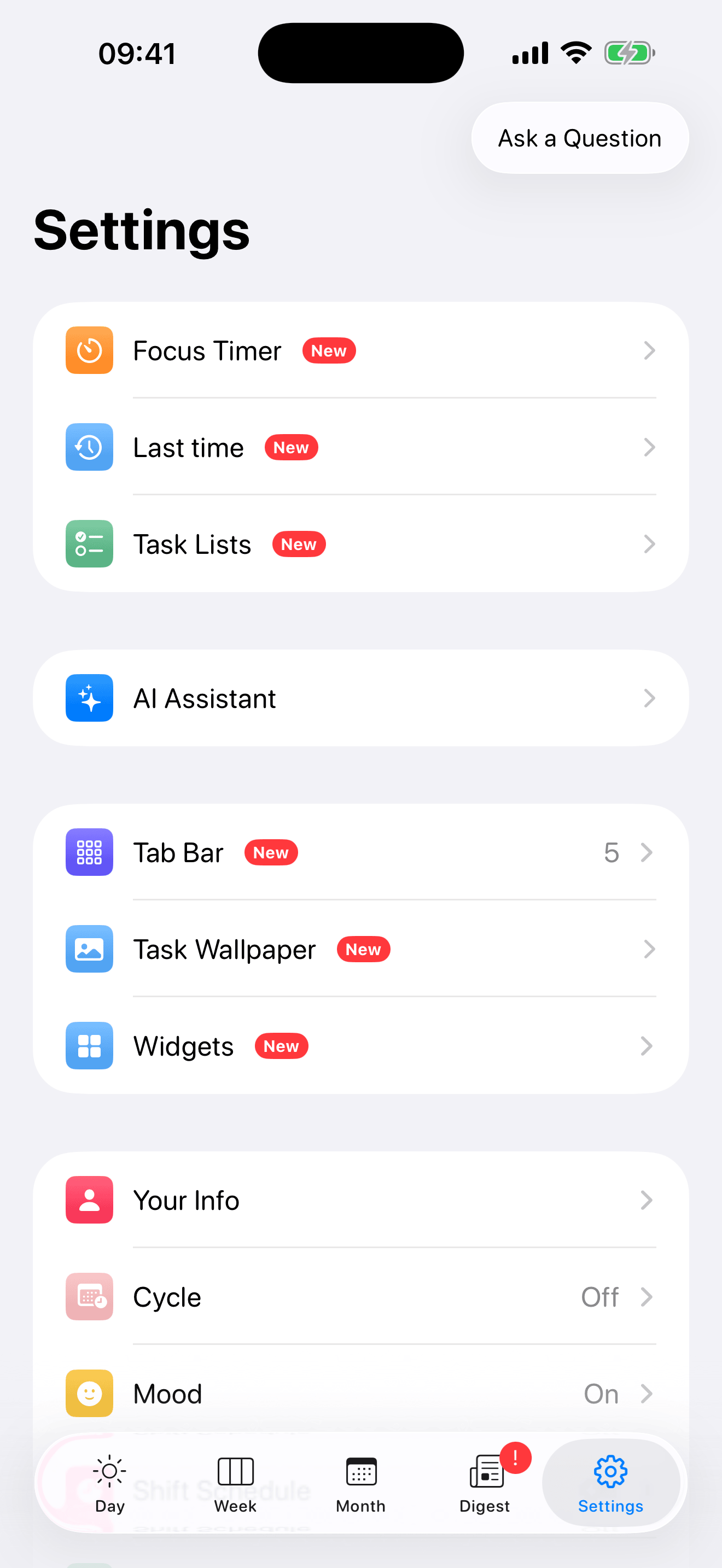
Task: Tap the AI Assistant sparkle icon
Action: point(89,698)
